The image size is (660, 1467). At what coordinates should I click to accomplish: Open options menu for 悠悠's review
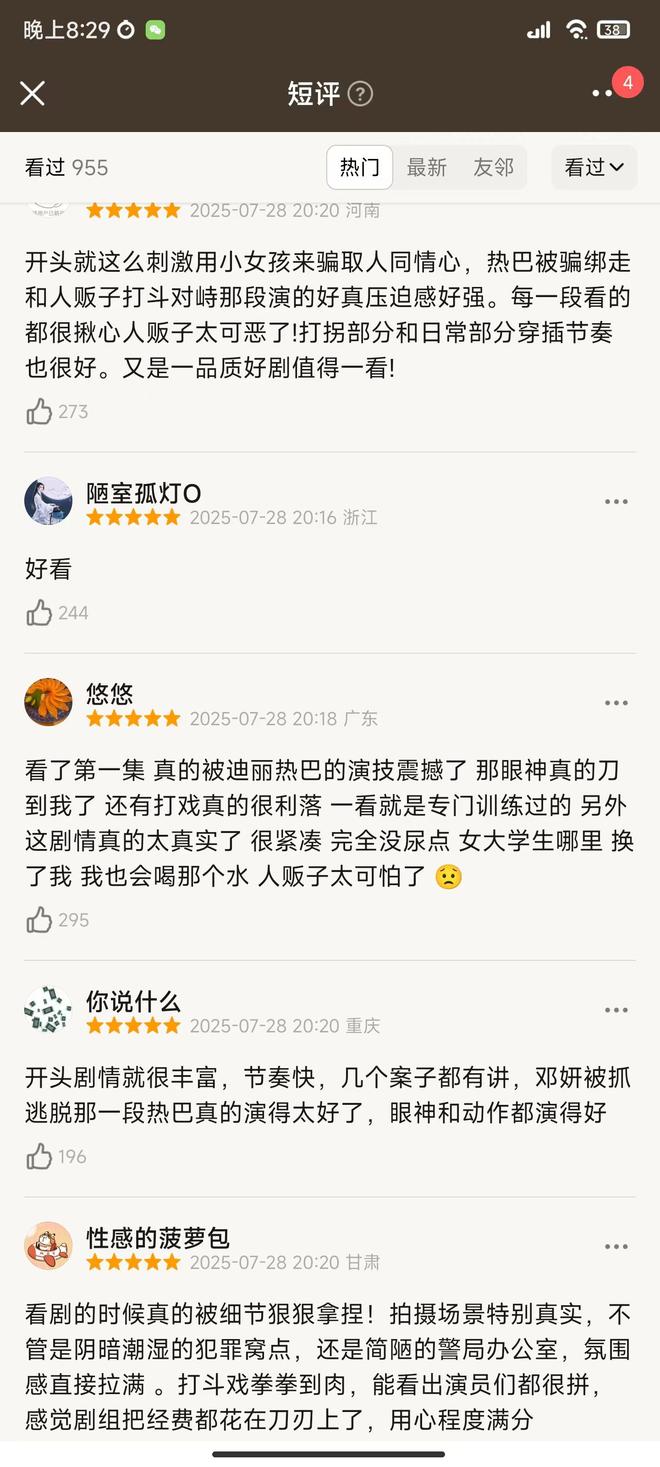coord(616,703)
